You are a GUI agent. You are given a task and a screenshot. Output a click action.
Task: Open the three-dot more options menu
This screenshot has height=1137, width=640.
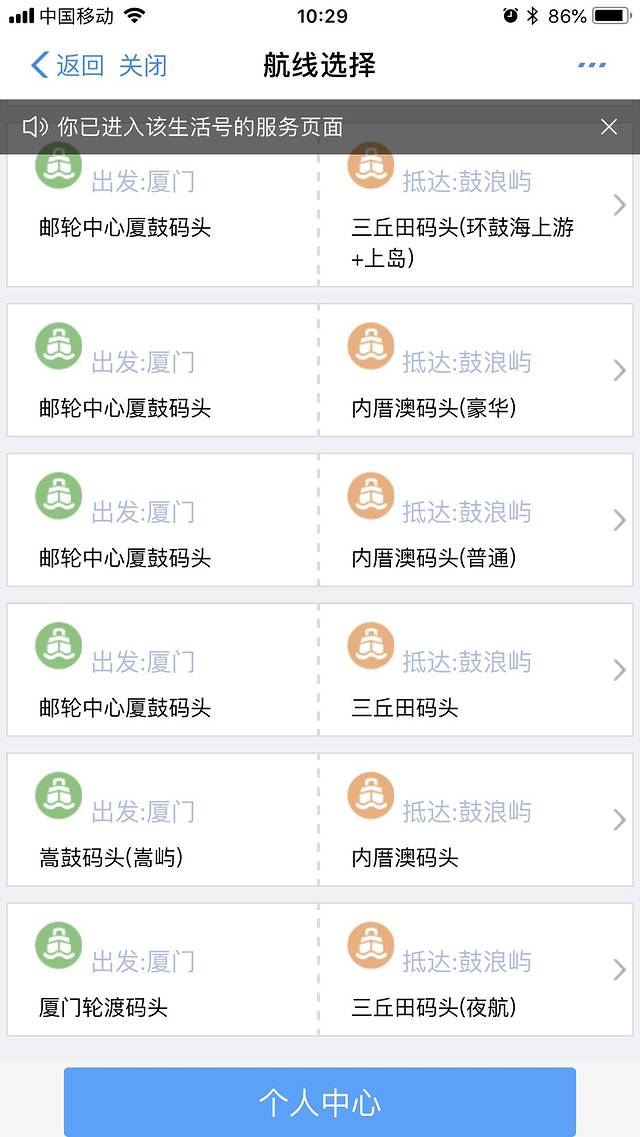(x=592, y=66)
